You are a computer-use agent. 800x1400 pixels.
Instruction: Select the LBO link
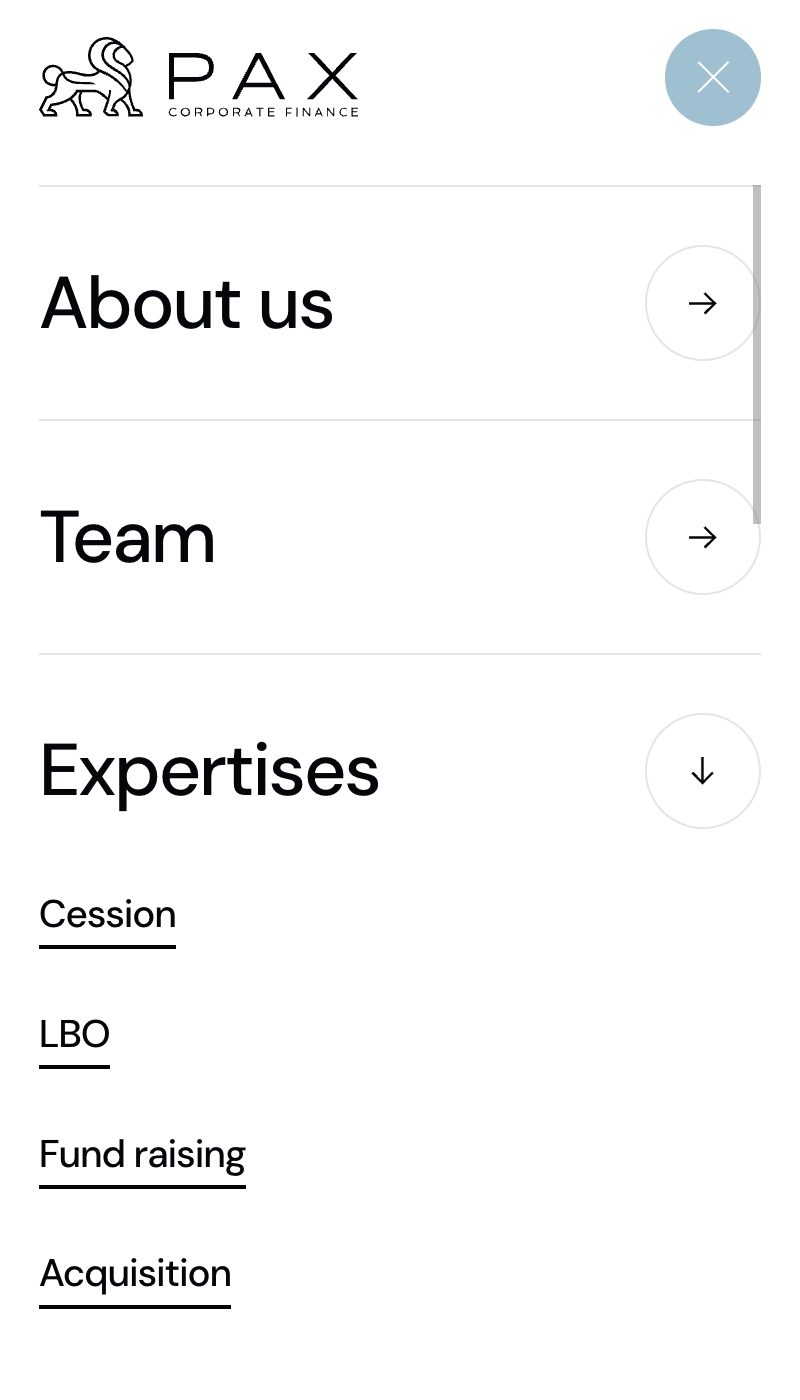tap(75, 1034)
